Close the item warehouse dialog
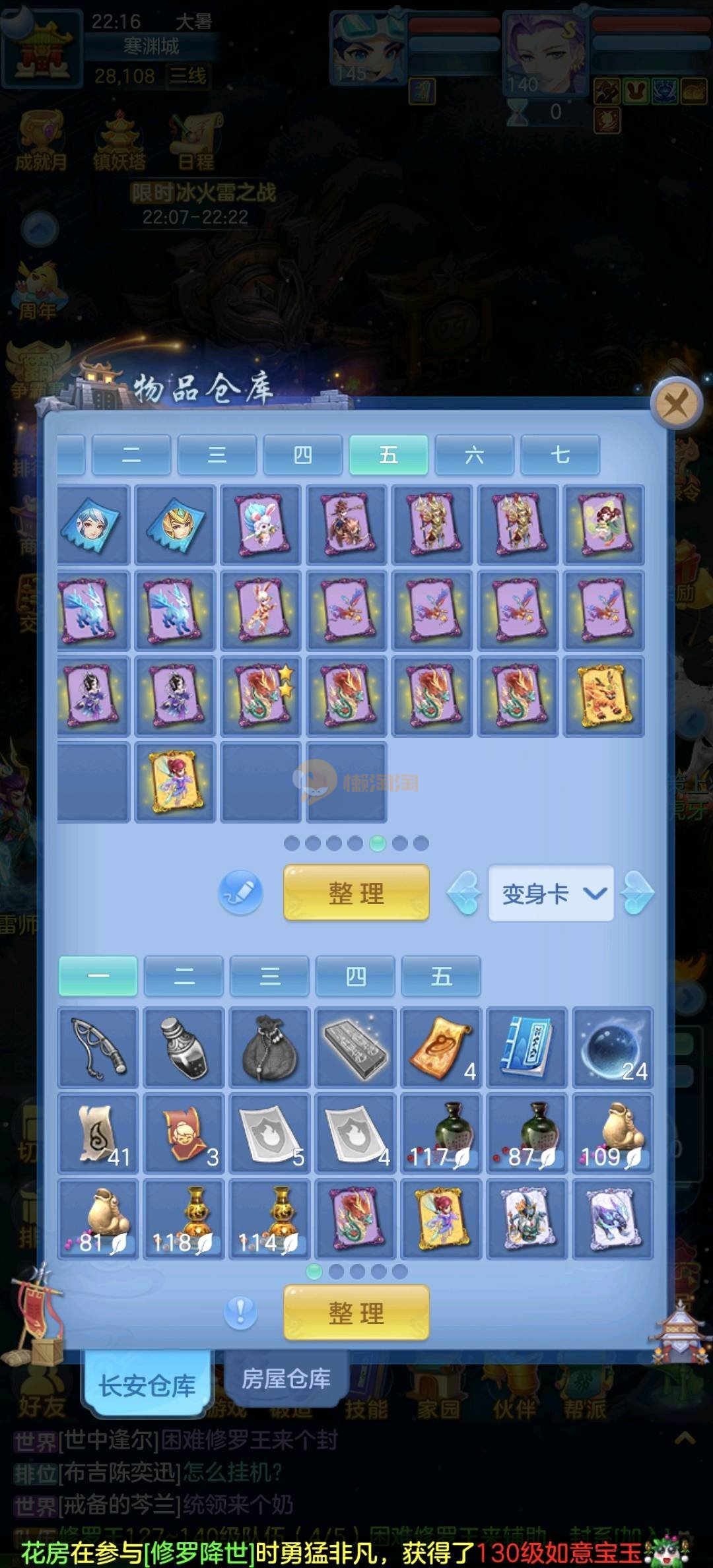Viewport: 713px width, 1568px height. pos(675,403)
